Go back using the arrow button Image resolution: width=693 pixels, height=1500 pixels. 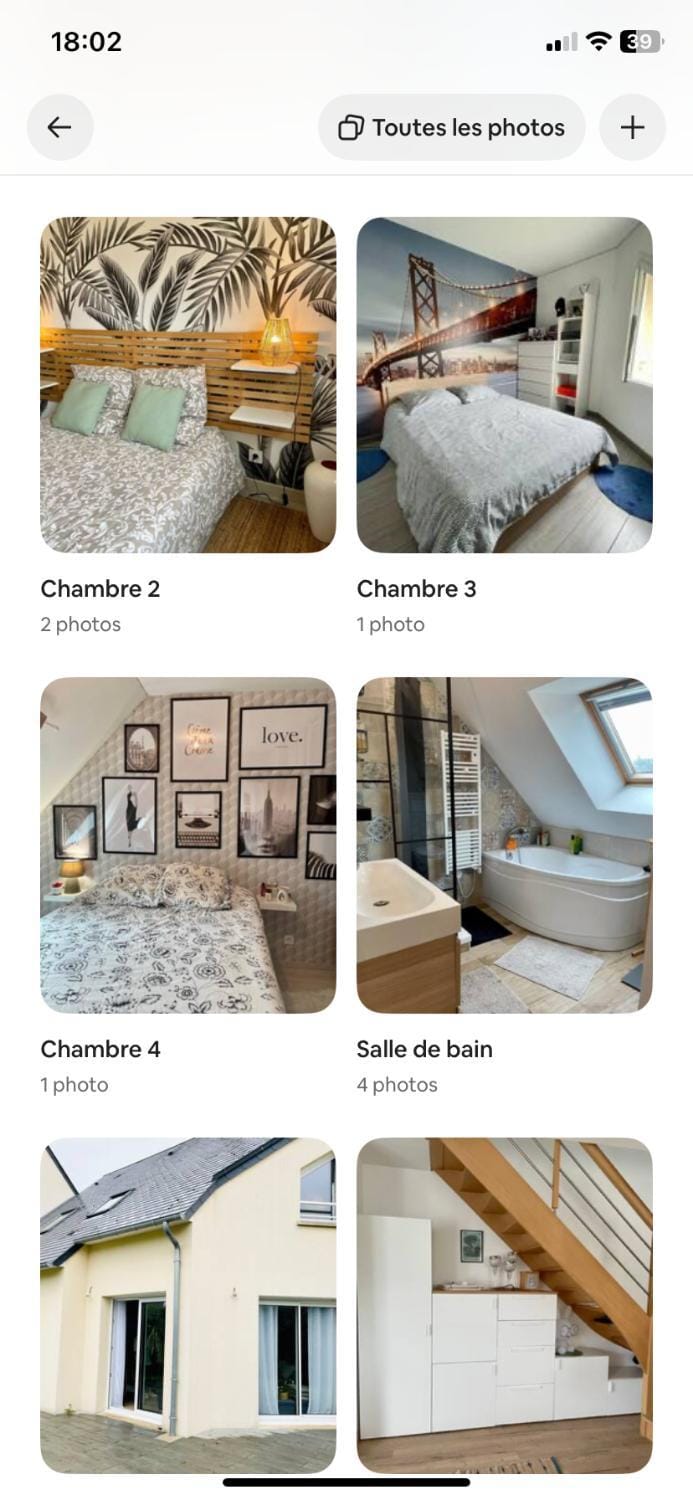[x=60, y=127]
